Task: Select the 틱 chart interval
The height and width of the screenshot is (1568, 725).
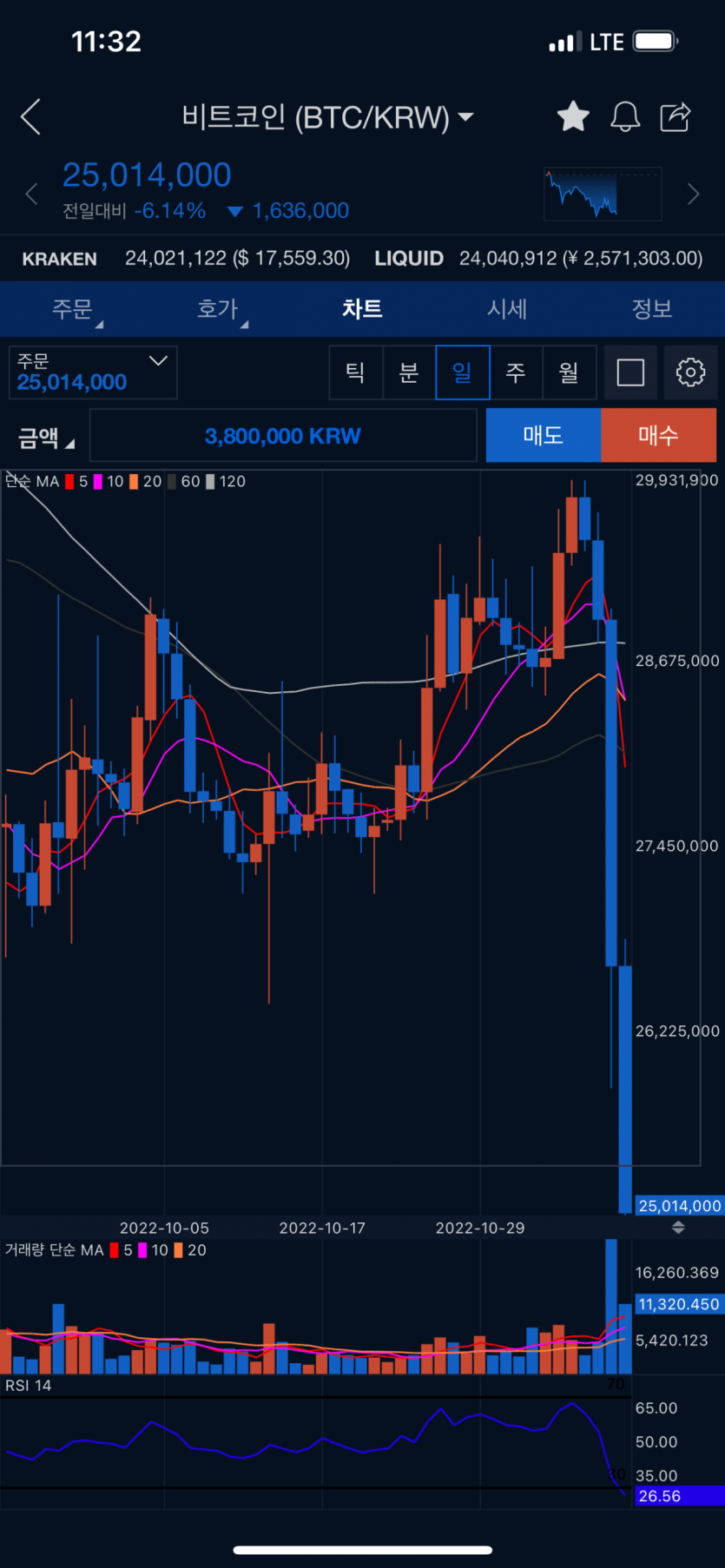Action: pyautogui.click(x=355, y=372)
